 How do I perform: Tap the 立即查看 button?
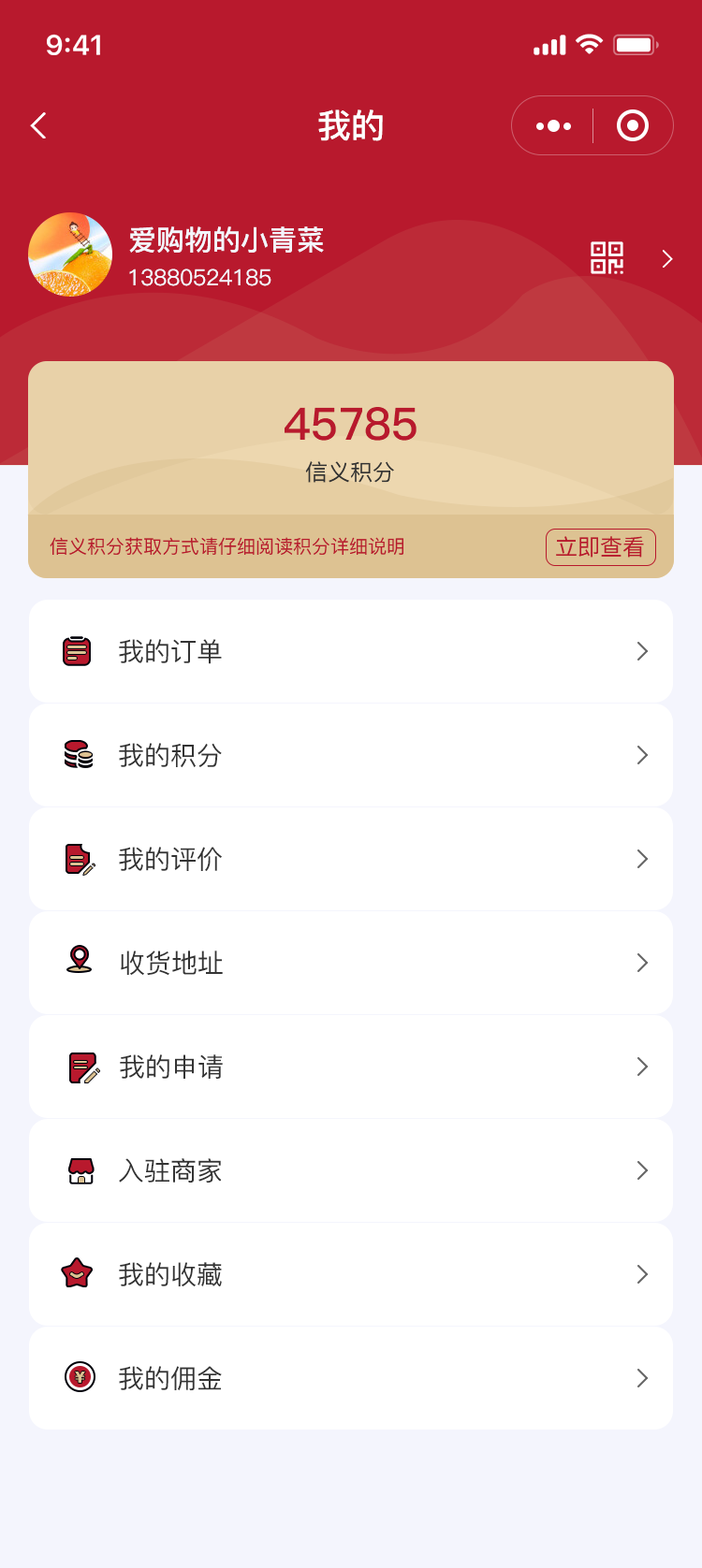point(600,547)
